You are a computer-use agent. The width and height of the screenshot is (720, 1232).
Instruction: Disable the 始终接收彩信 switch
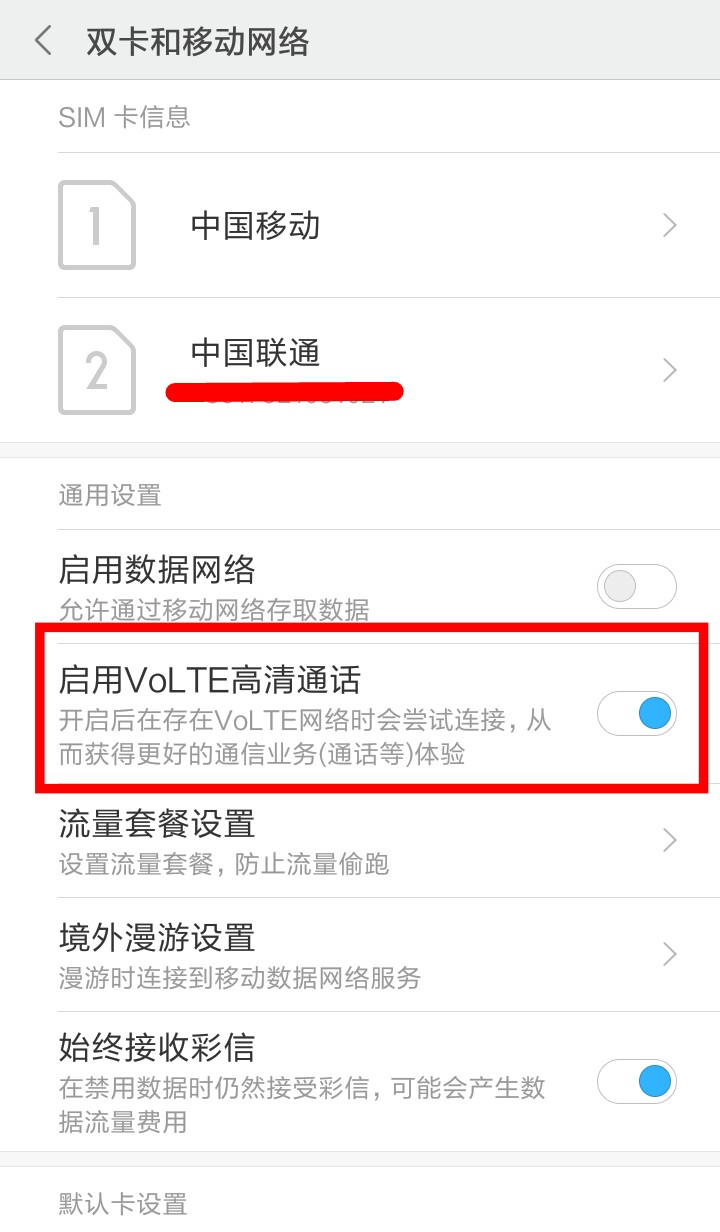(x=636, y=1081)
